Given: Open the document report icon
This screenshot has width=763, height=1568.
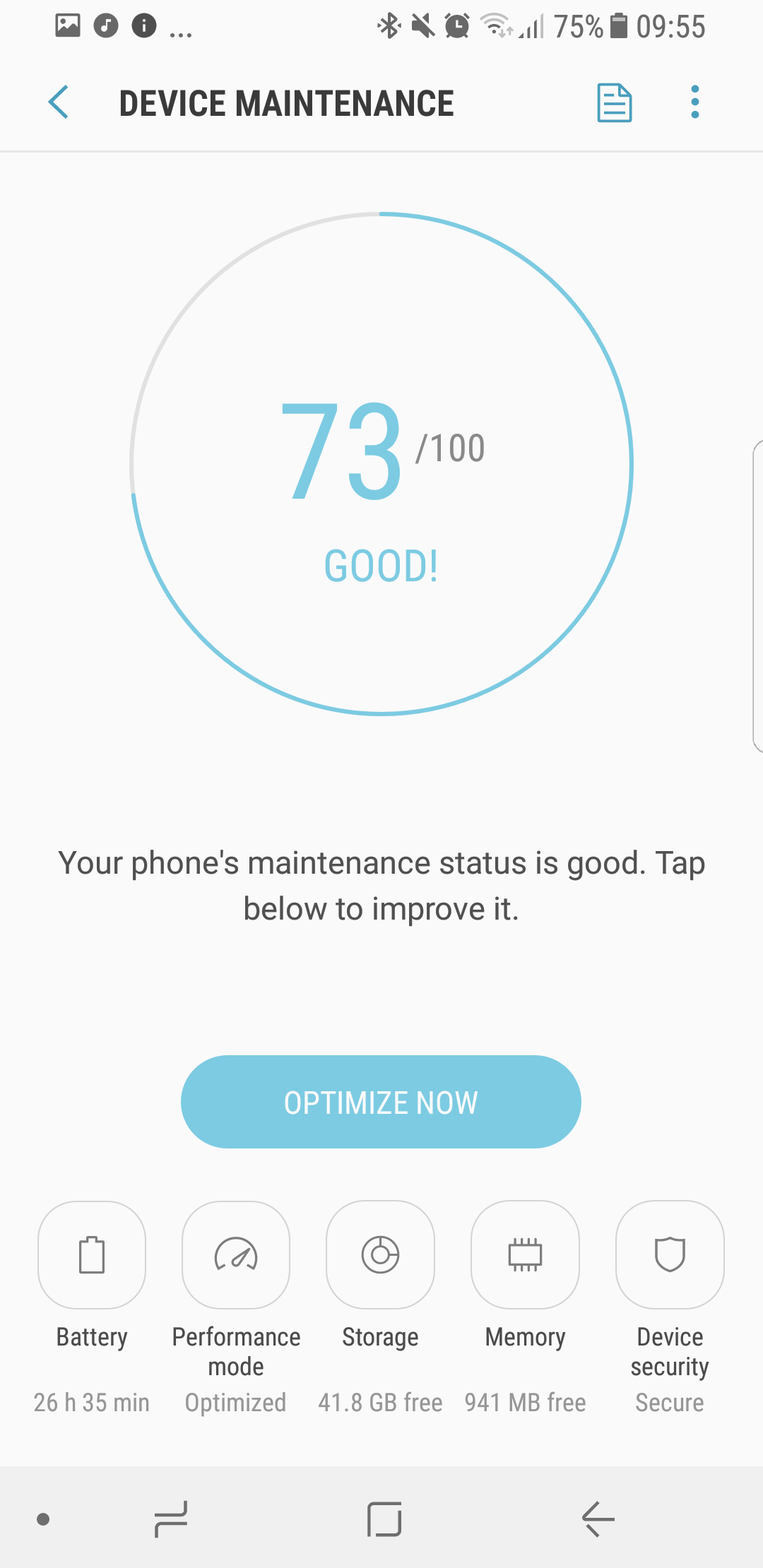Looking at the screenshot, I should [614, 103].
